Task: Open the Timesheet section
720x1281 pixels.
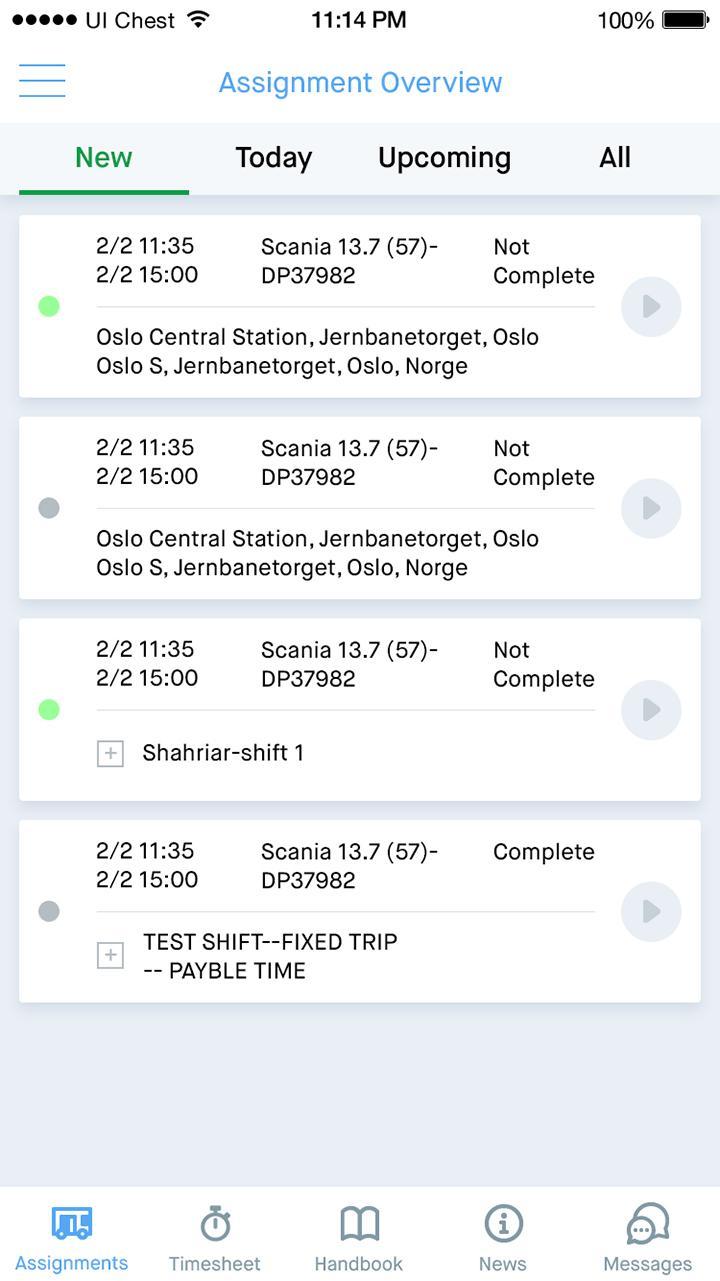Action: 215,1239
